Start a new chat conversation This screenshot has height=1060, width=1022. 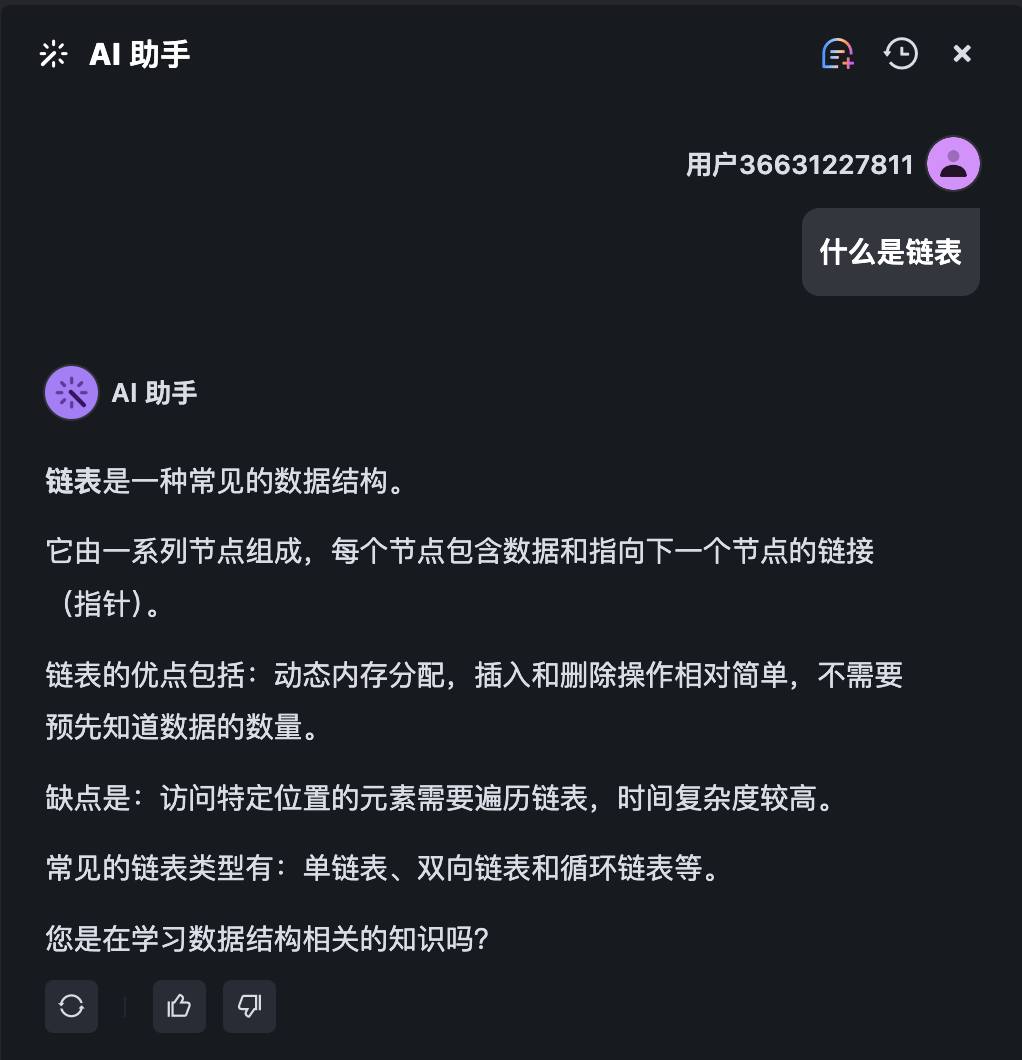[x=838, y=53]
